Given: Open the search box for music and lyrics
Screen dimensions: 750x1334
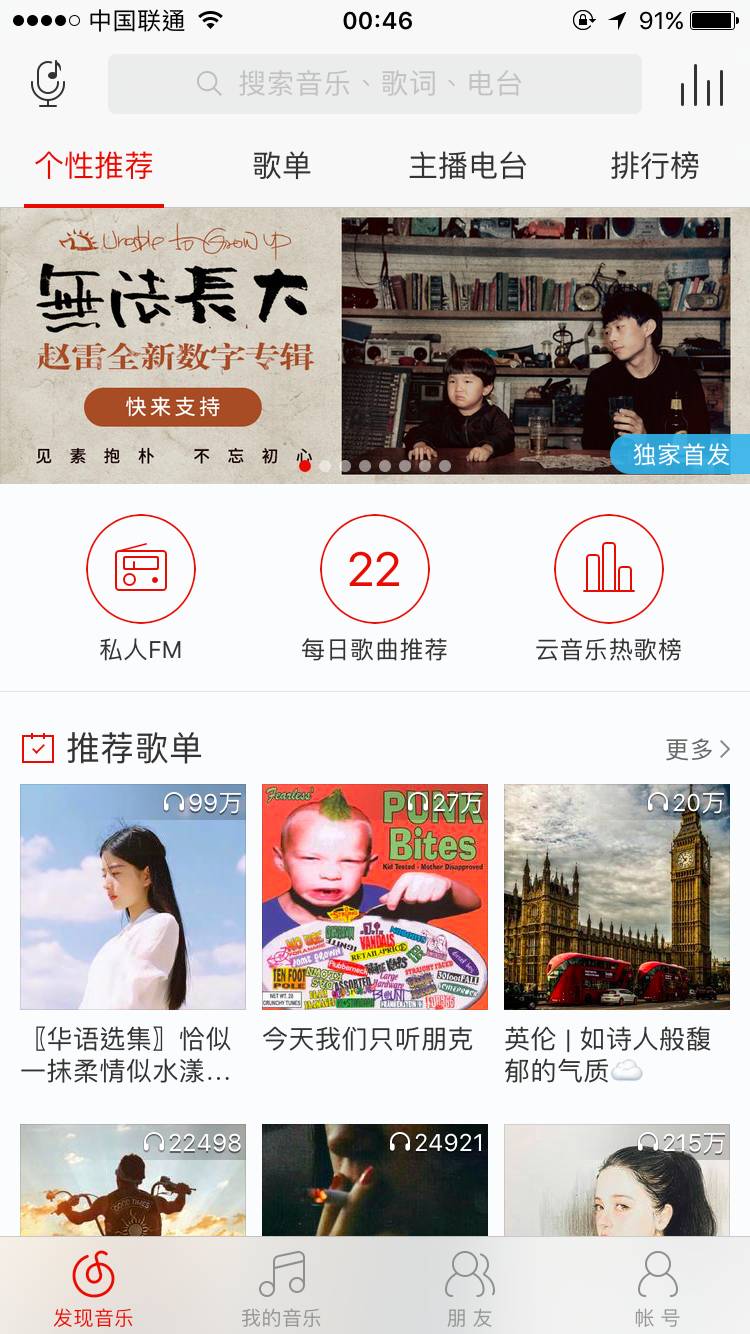Looking at the screenshot, I should pyautogui.click(x=374, y=84).
